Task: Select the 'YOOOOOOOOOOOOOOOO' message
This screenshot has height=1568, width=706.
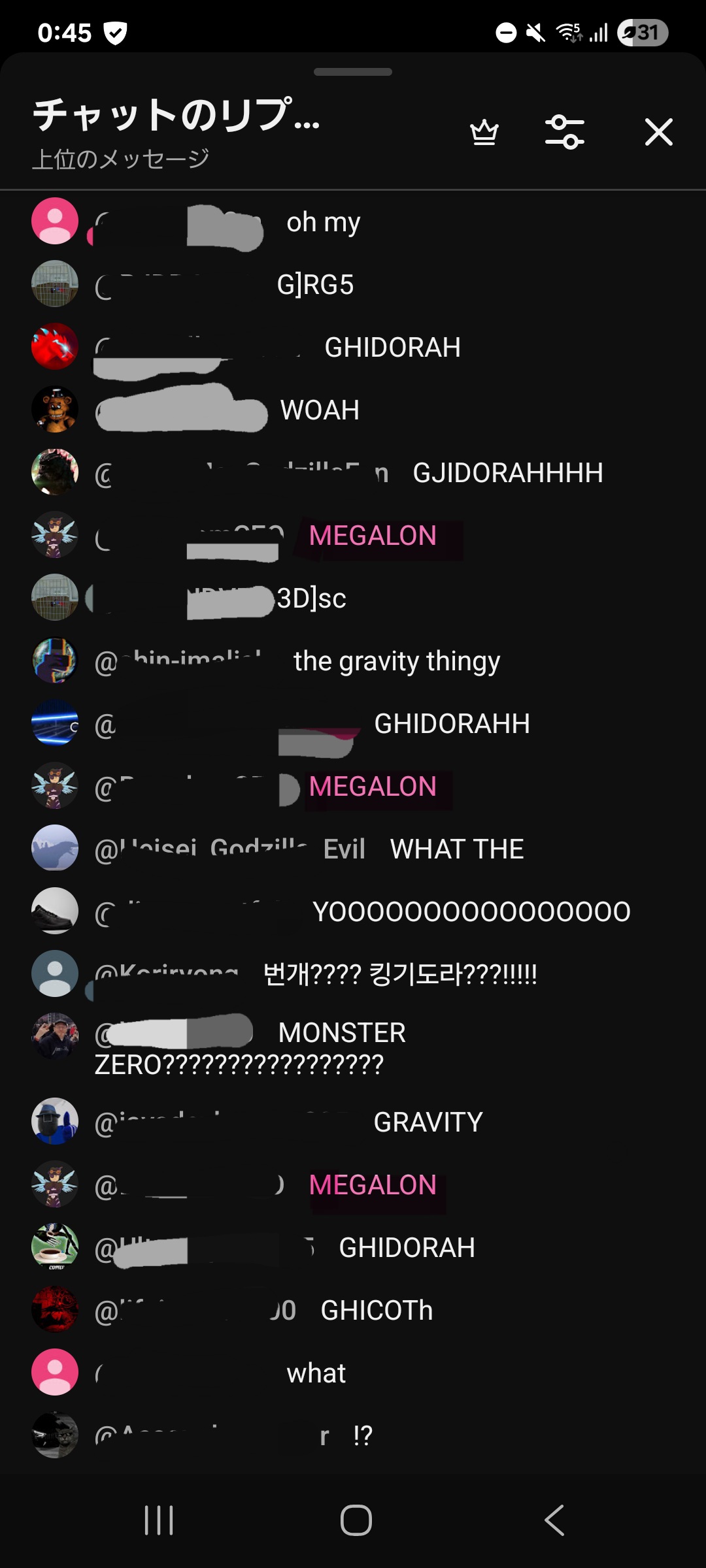Action: [x=471, y=912]
